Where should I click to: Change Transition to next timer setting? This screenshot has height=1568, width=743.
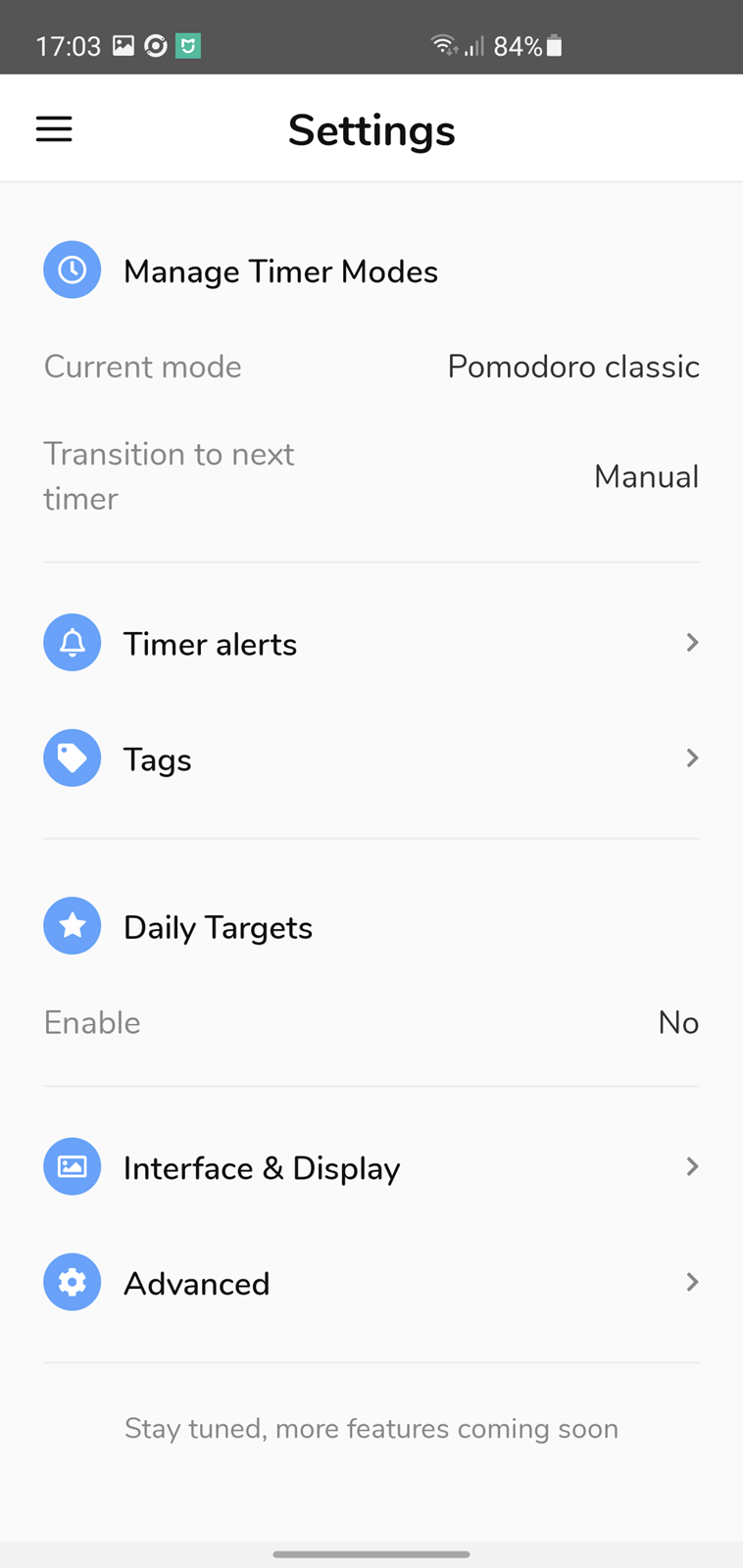[371, 476]
